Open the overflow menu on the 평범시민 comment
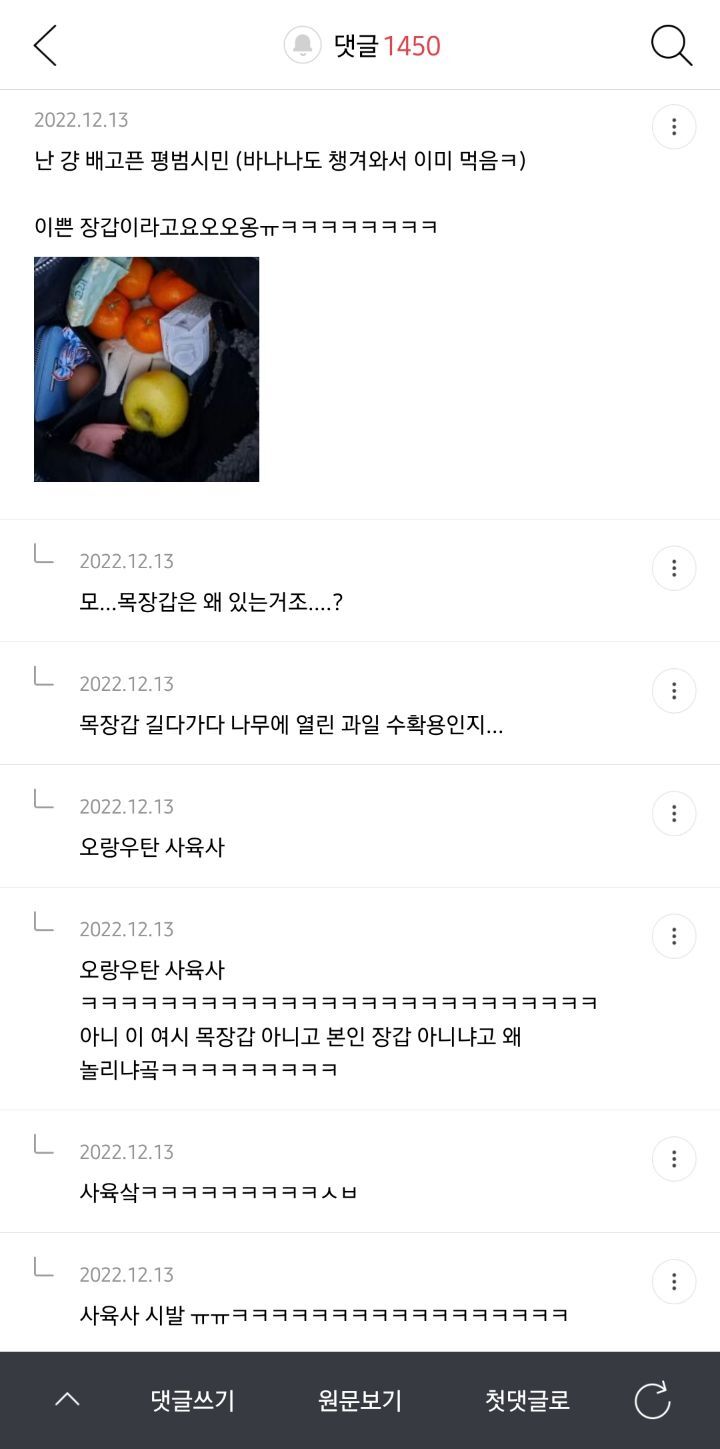 (x=674, y=127)
